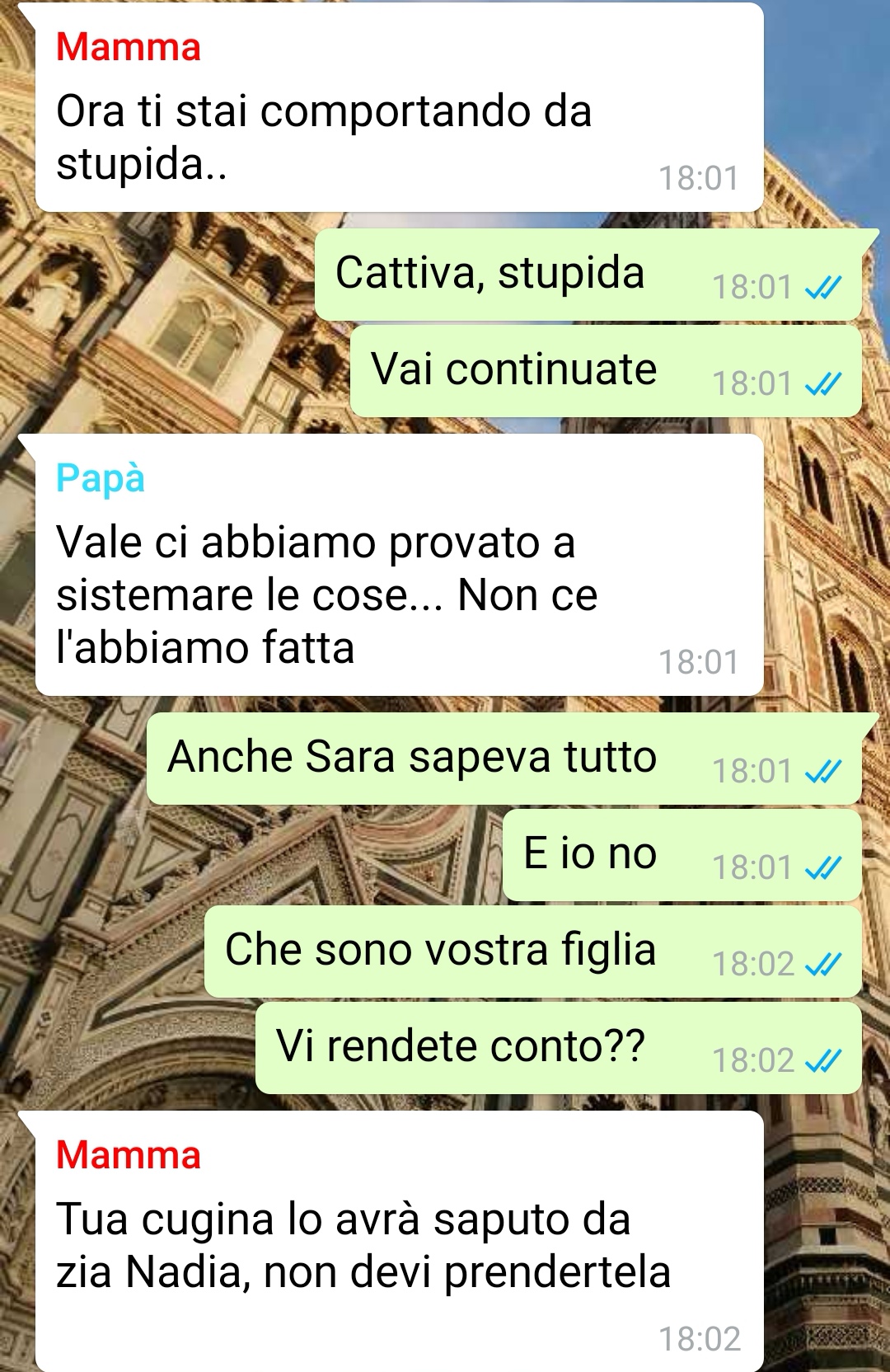Viewport: 890px width, 1372px height.
Task: Tap Mamma's name above "Tua cugina" message
Action: tap(128, 1155)
